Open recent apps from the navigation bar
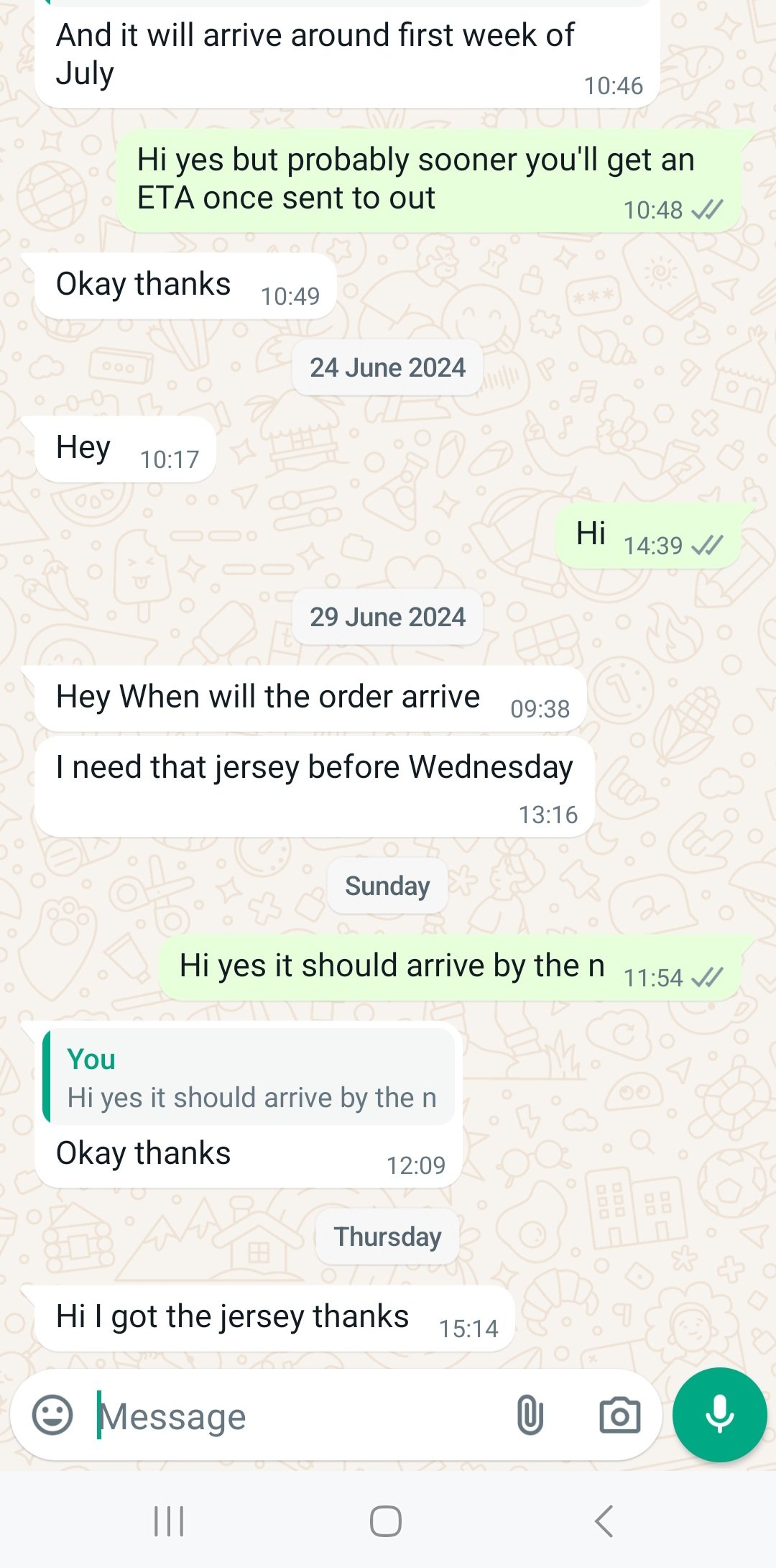 pyautogui.click(x=170, y=1521)
